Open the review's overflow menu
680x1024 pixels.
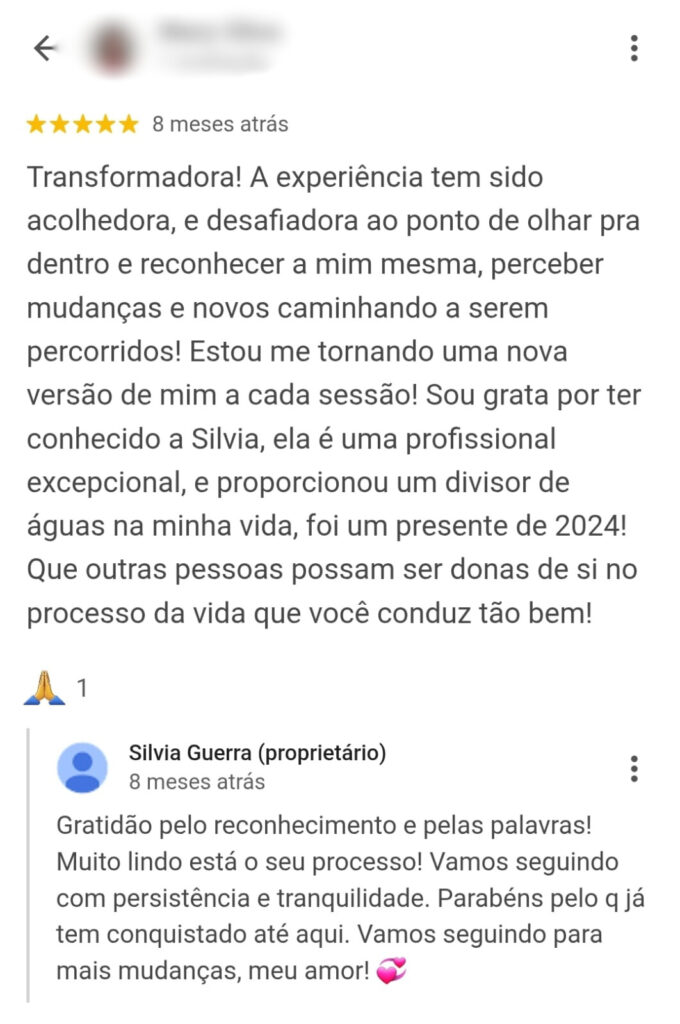pos(634,48)
